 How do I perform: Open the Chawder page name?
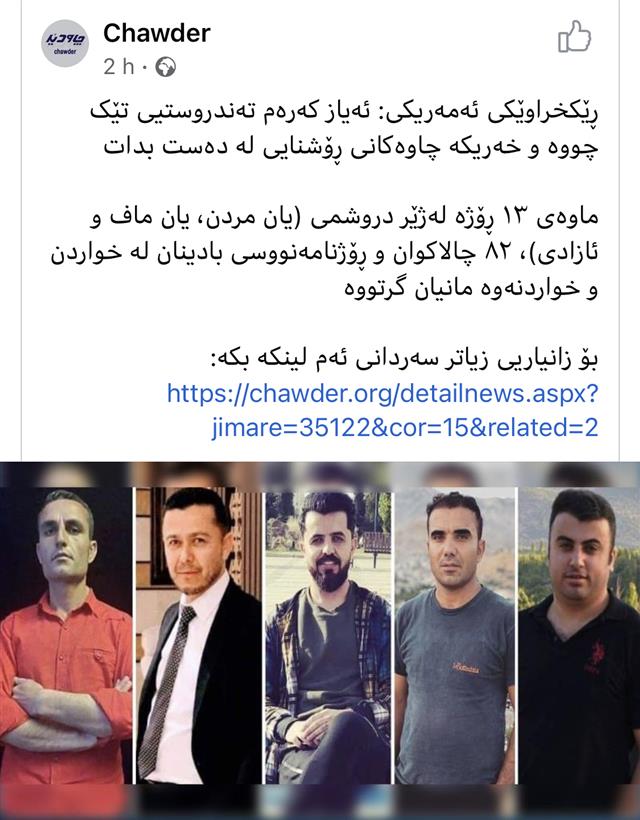(157, 32)
